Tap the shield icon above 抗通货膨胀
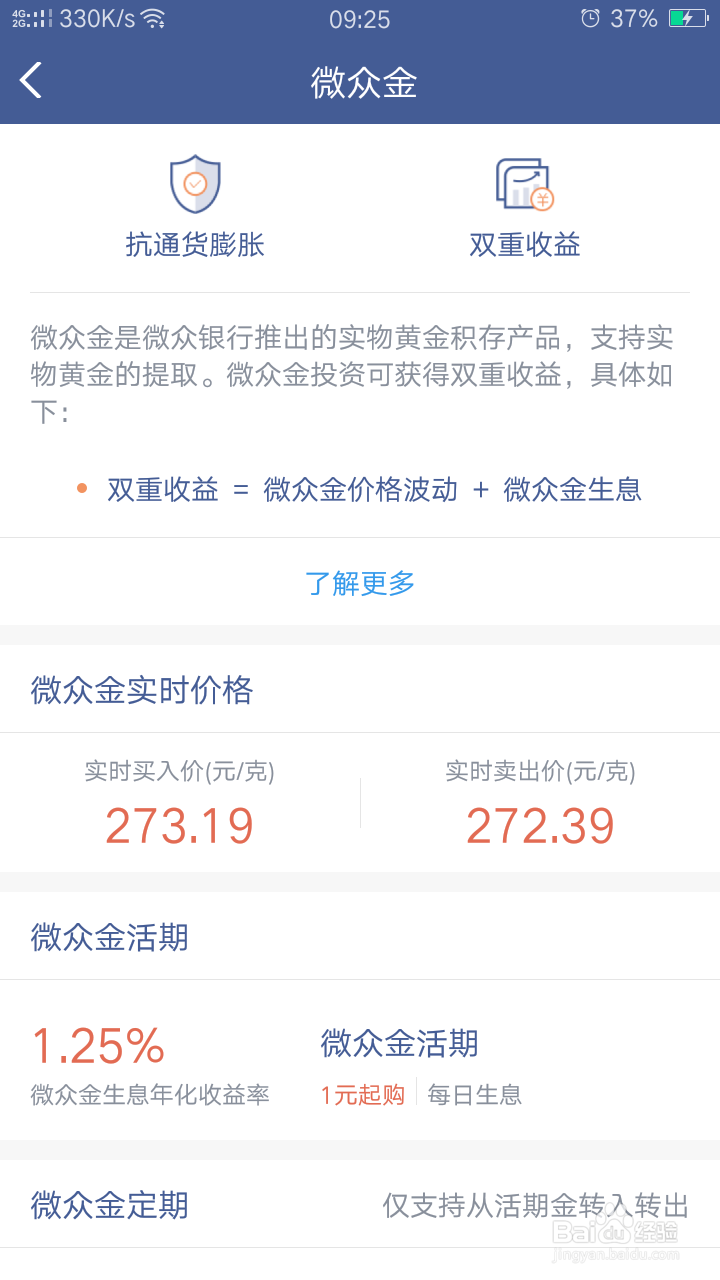 click(x=195, y=186)
